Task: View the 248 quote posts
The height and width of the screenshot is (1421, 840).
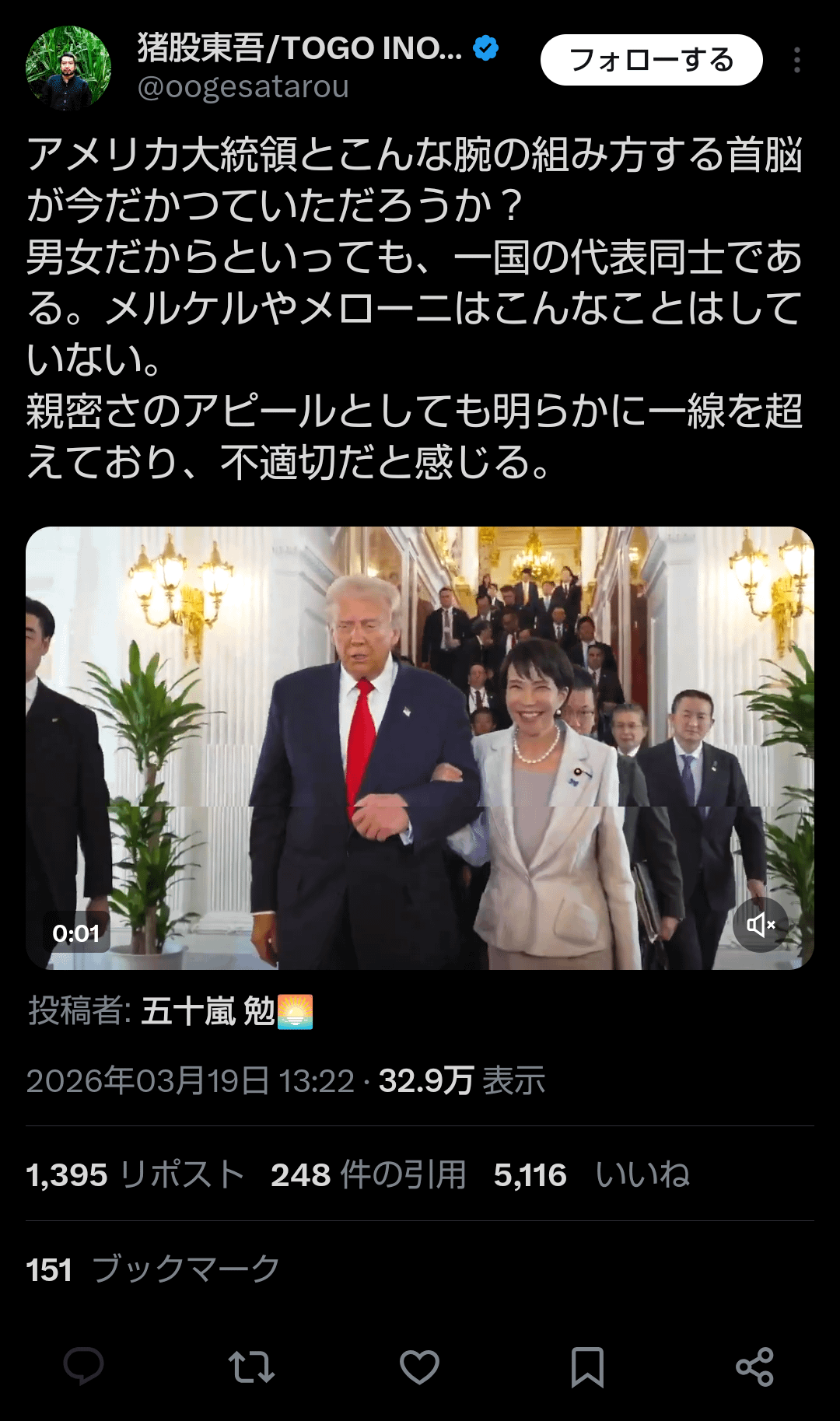Action: (368, 1174)
